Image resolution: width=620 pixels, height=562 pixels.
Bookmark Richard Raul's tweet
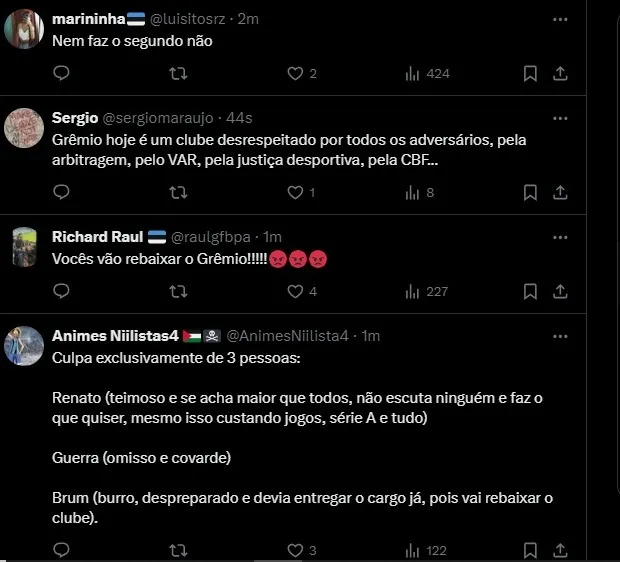[x=531, y=292]
